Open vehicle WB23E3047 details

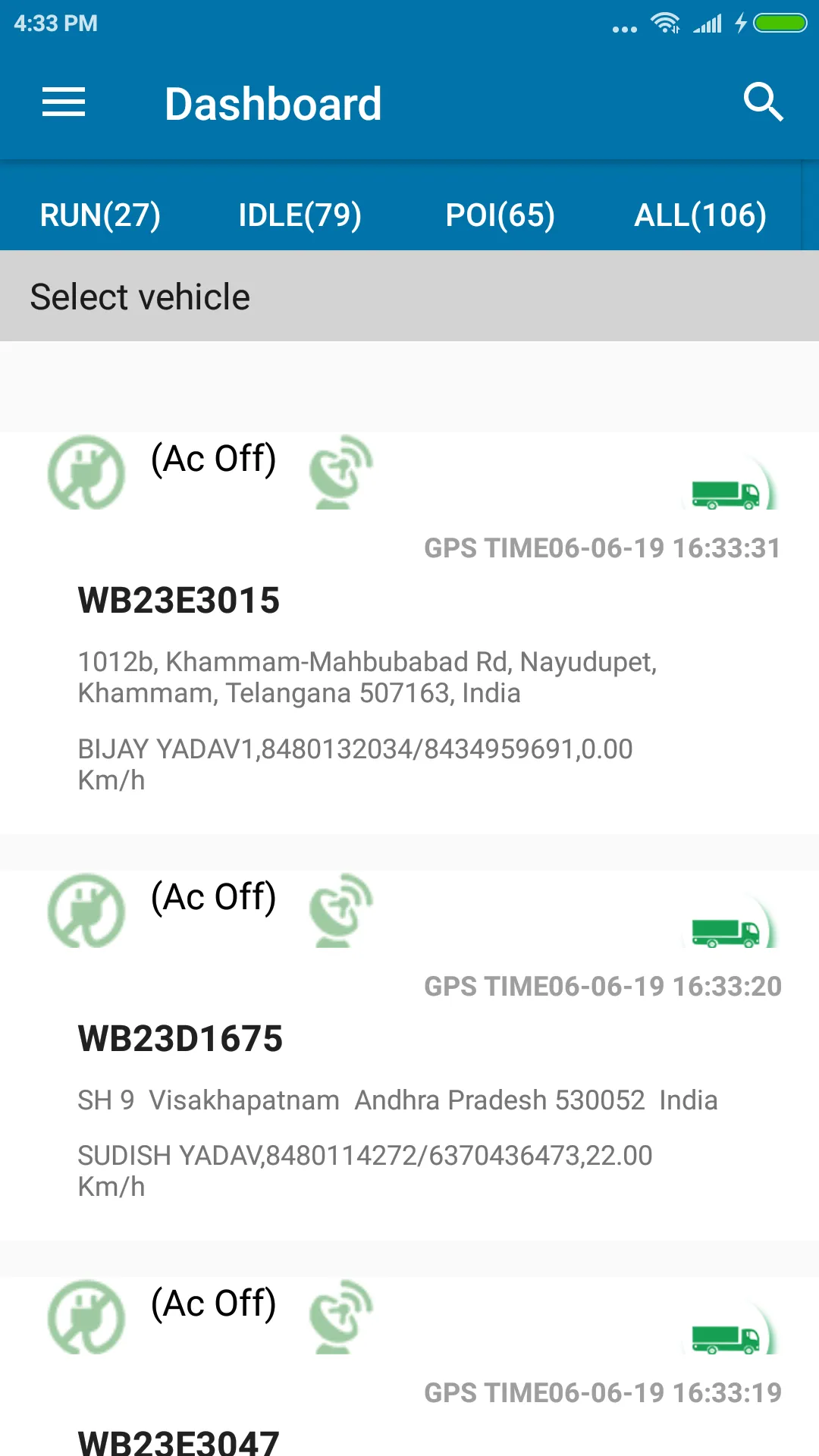coord(179,1441)
